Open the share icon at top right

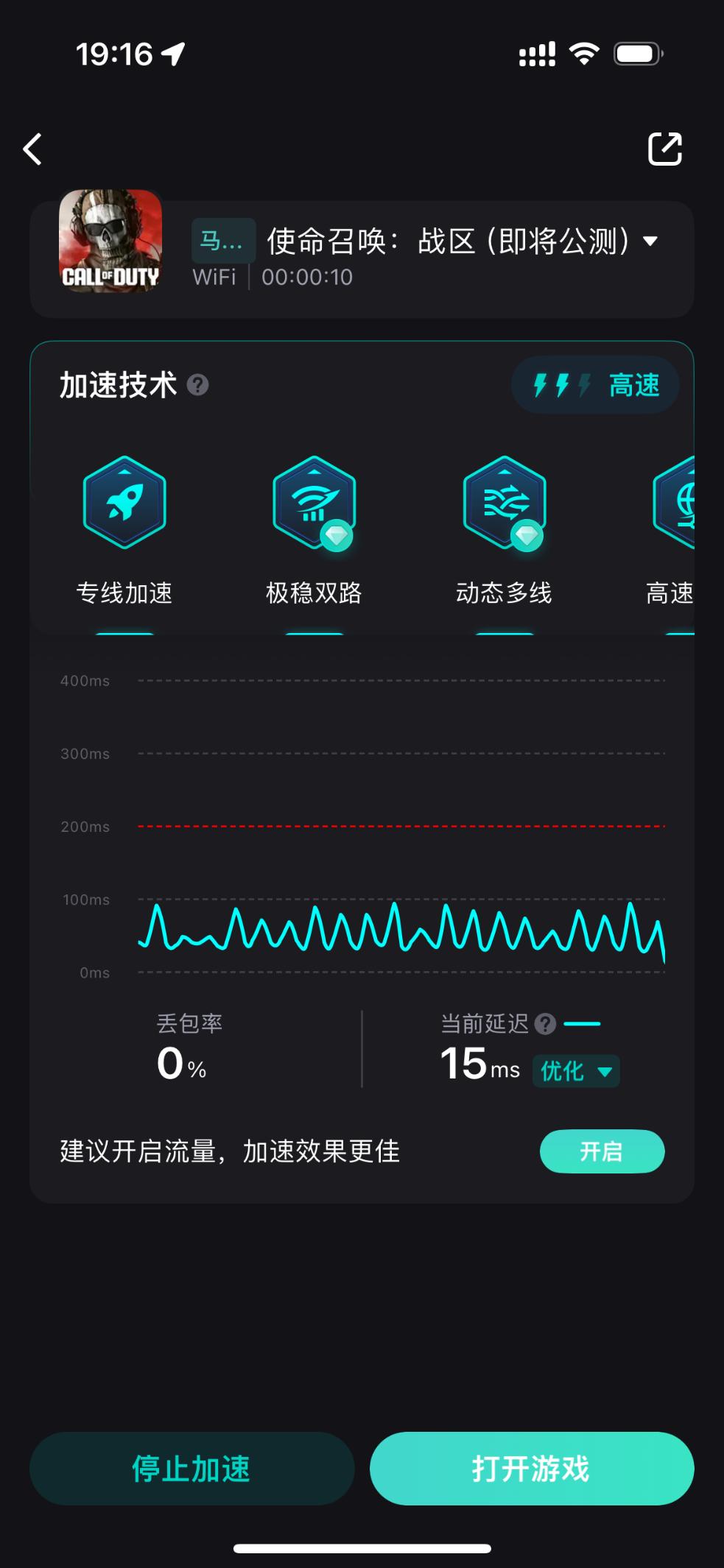[665, 148]
